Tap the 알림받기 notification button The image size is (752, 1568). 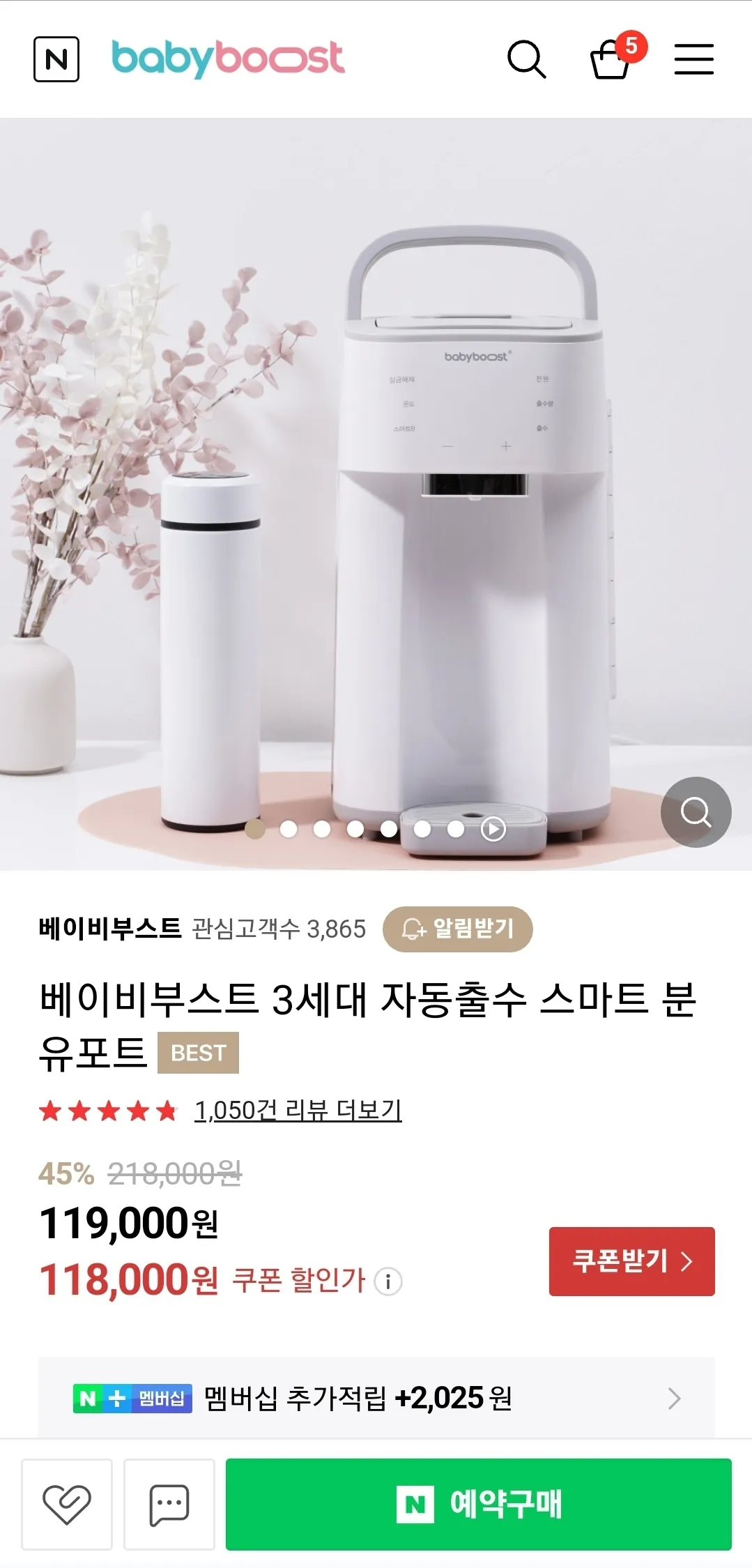(457, 929)
